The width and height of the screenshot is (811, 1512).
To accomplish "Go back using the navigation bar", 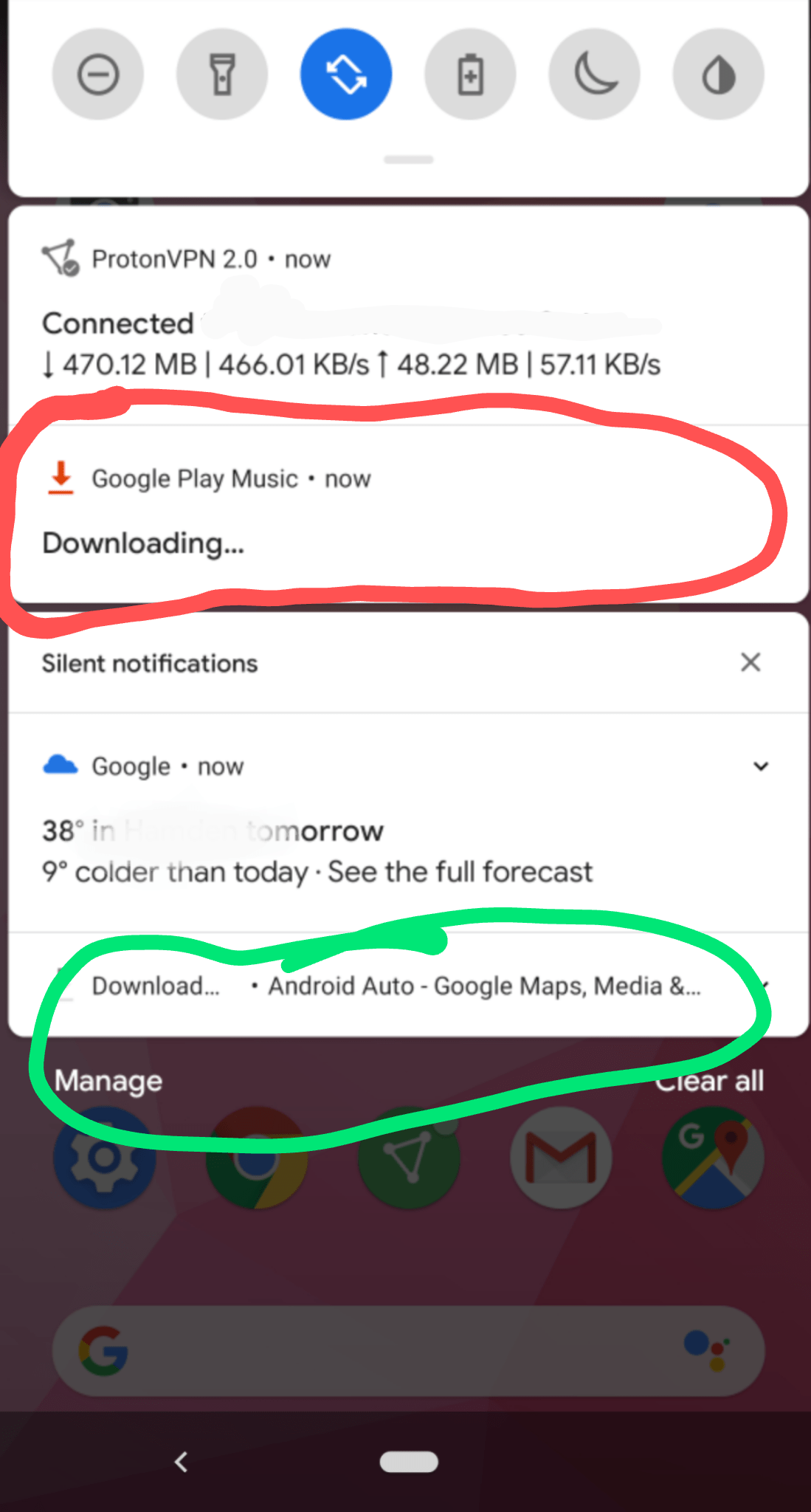I will coord(181,1461).
